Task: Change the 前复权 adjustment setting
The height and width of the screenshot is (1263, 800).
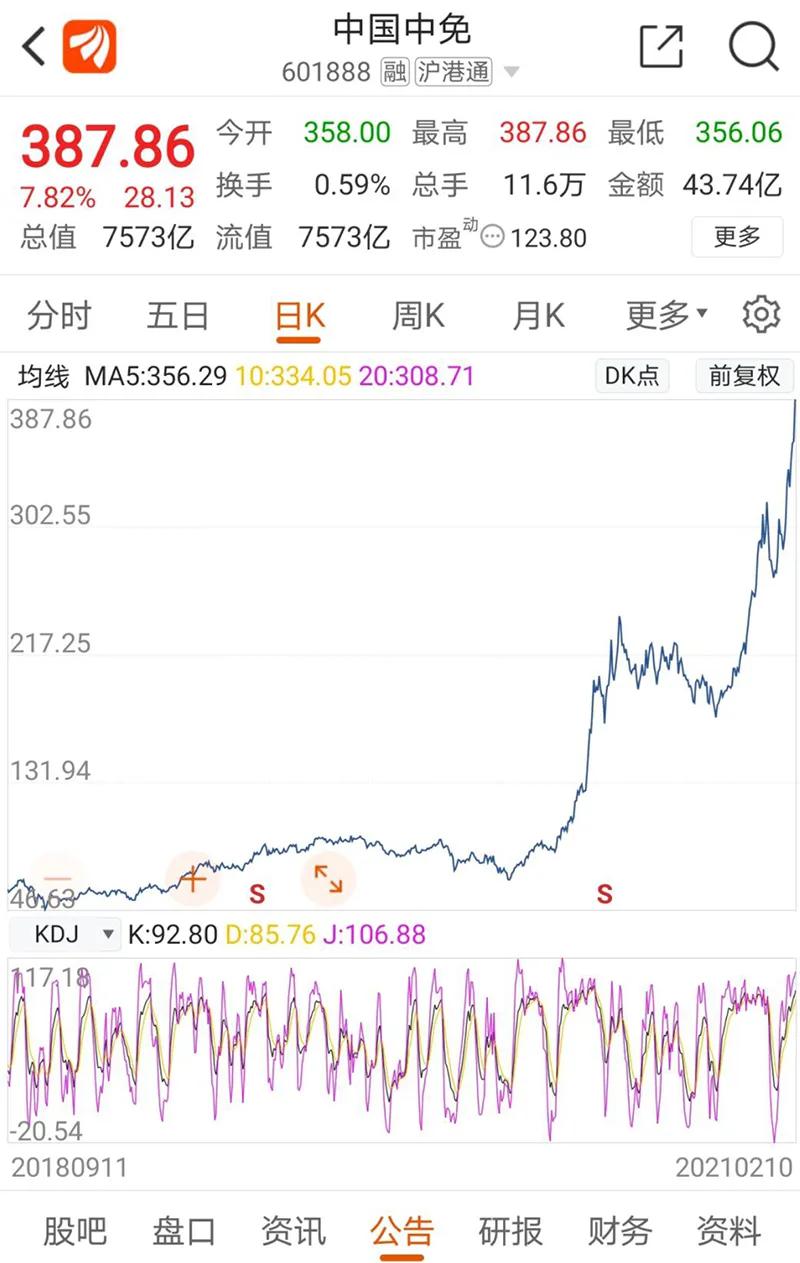Action: click(744, 376)
